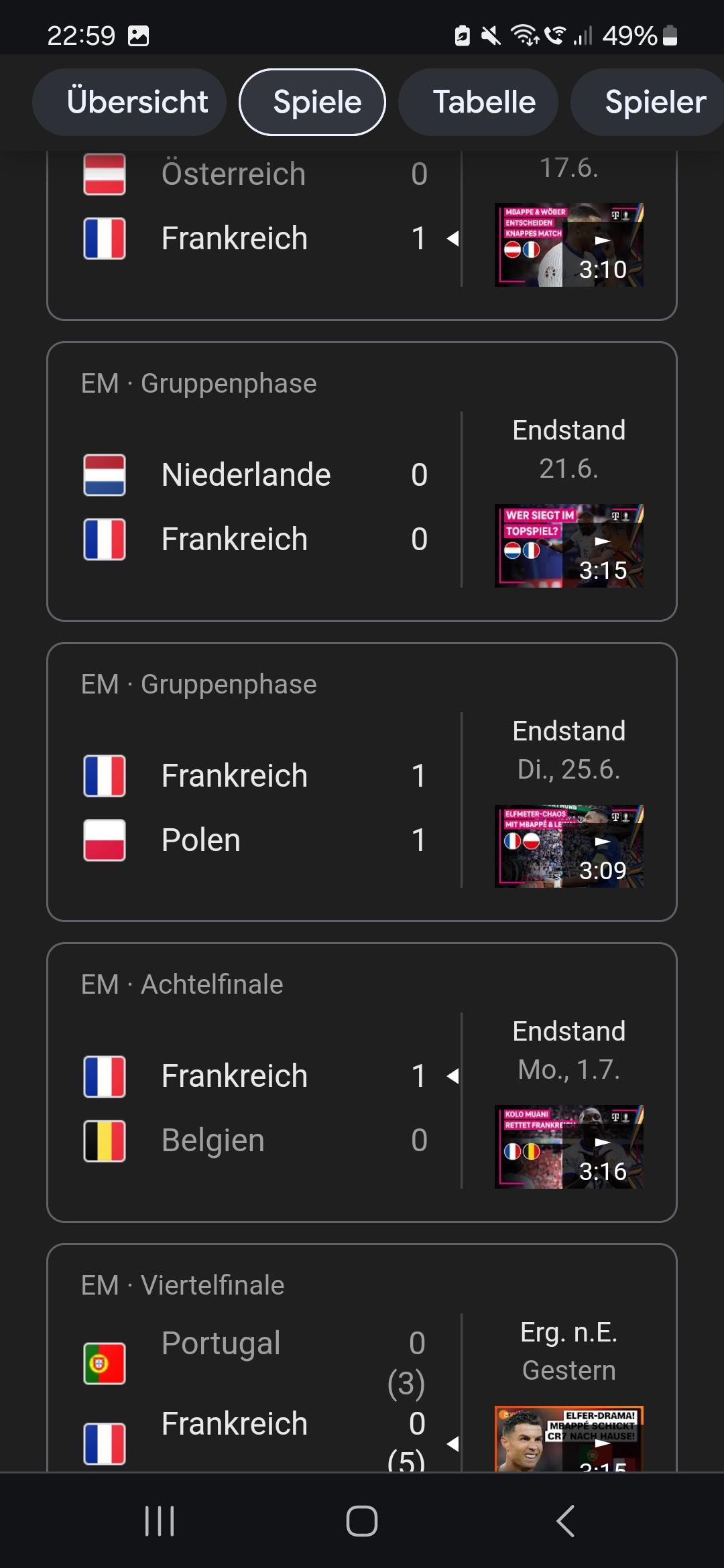This screenshot has width=724, height=1568.
Task: Open the recent apps overview
Action: point(160,1521)
